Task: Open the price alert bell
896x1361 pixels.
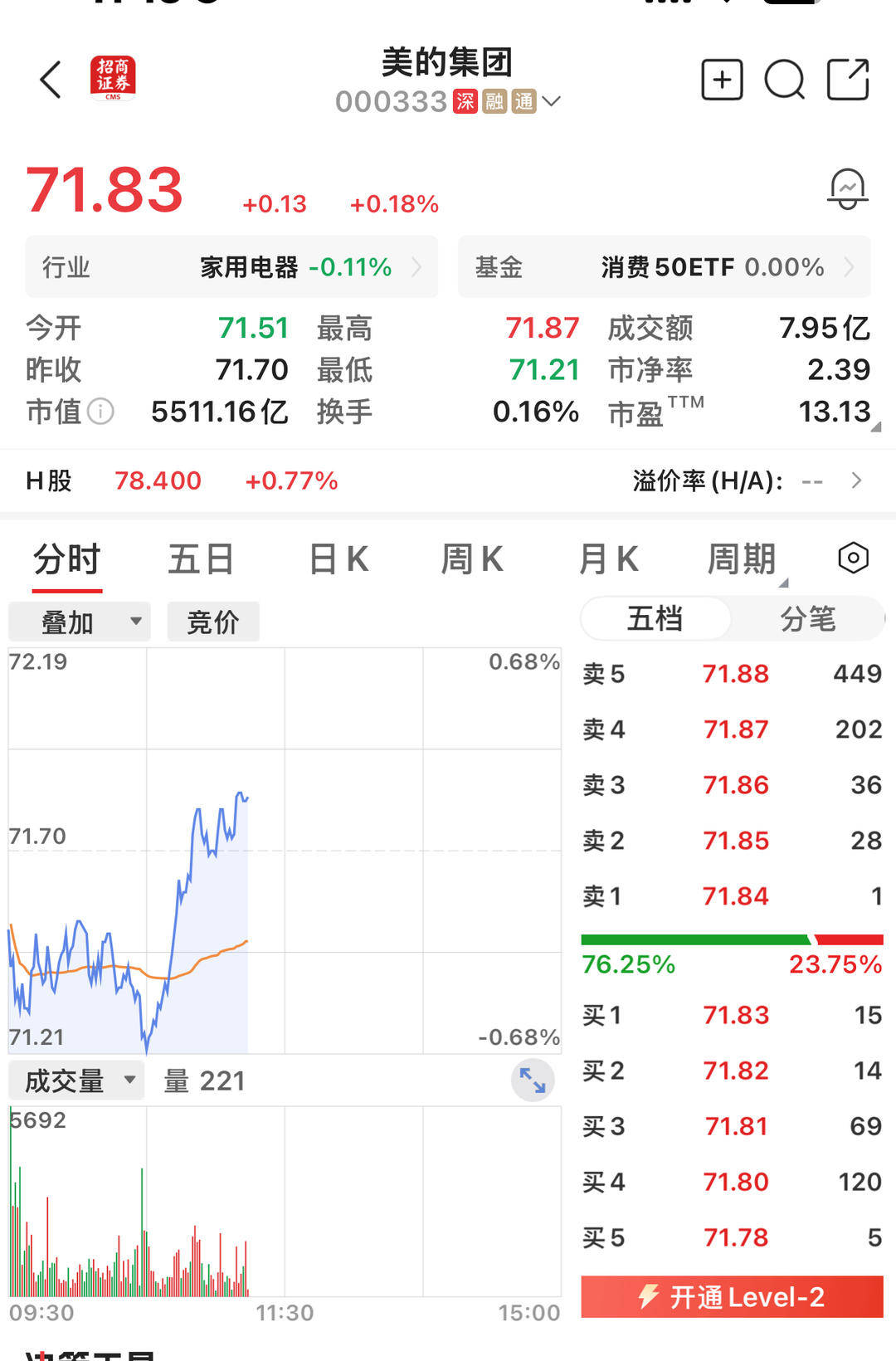Action: tap(847, 190)
